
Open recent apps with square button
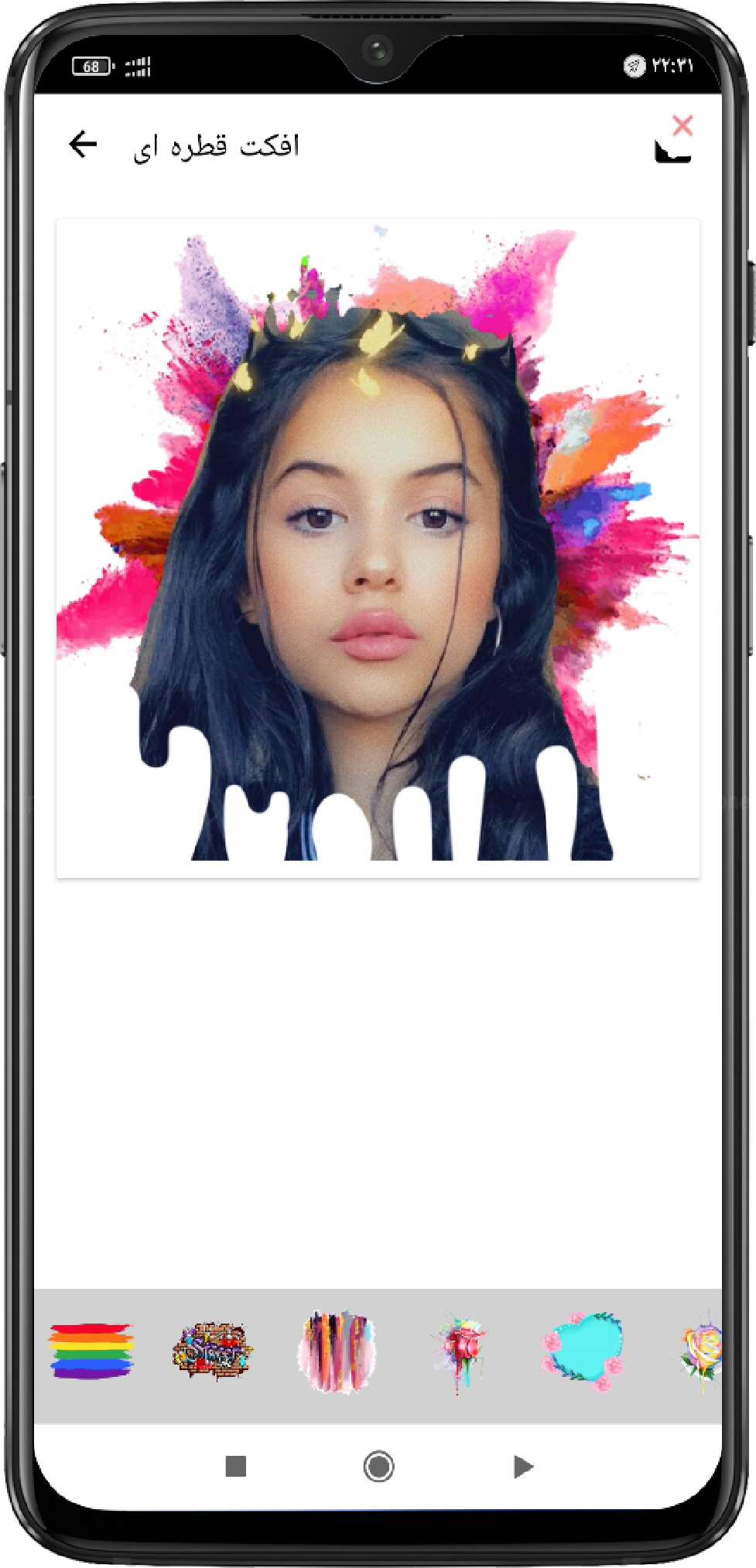coord(235,1466)
